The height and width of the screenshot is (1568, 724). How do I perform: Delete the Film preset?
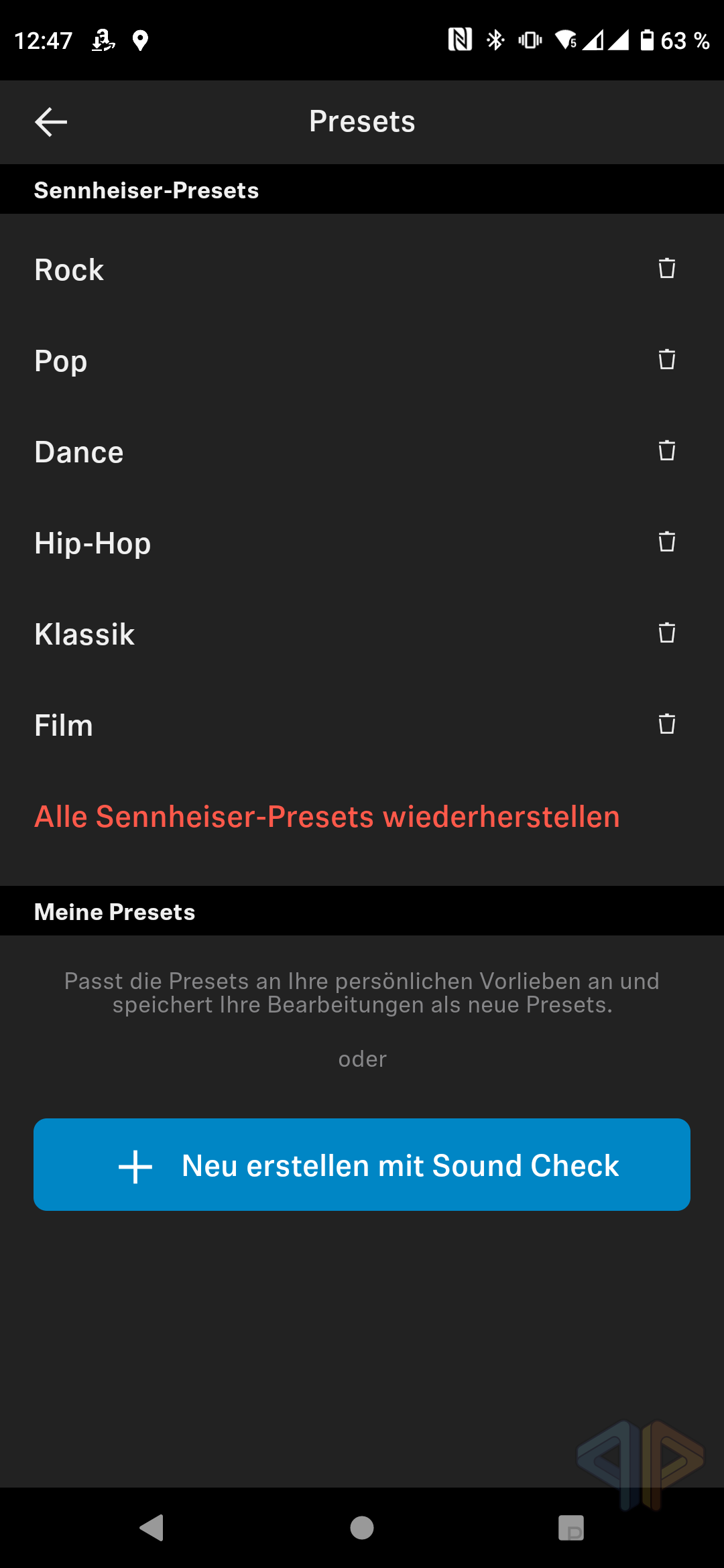click(x=666, y=724)
